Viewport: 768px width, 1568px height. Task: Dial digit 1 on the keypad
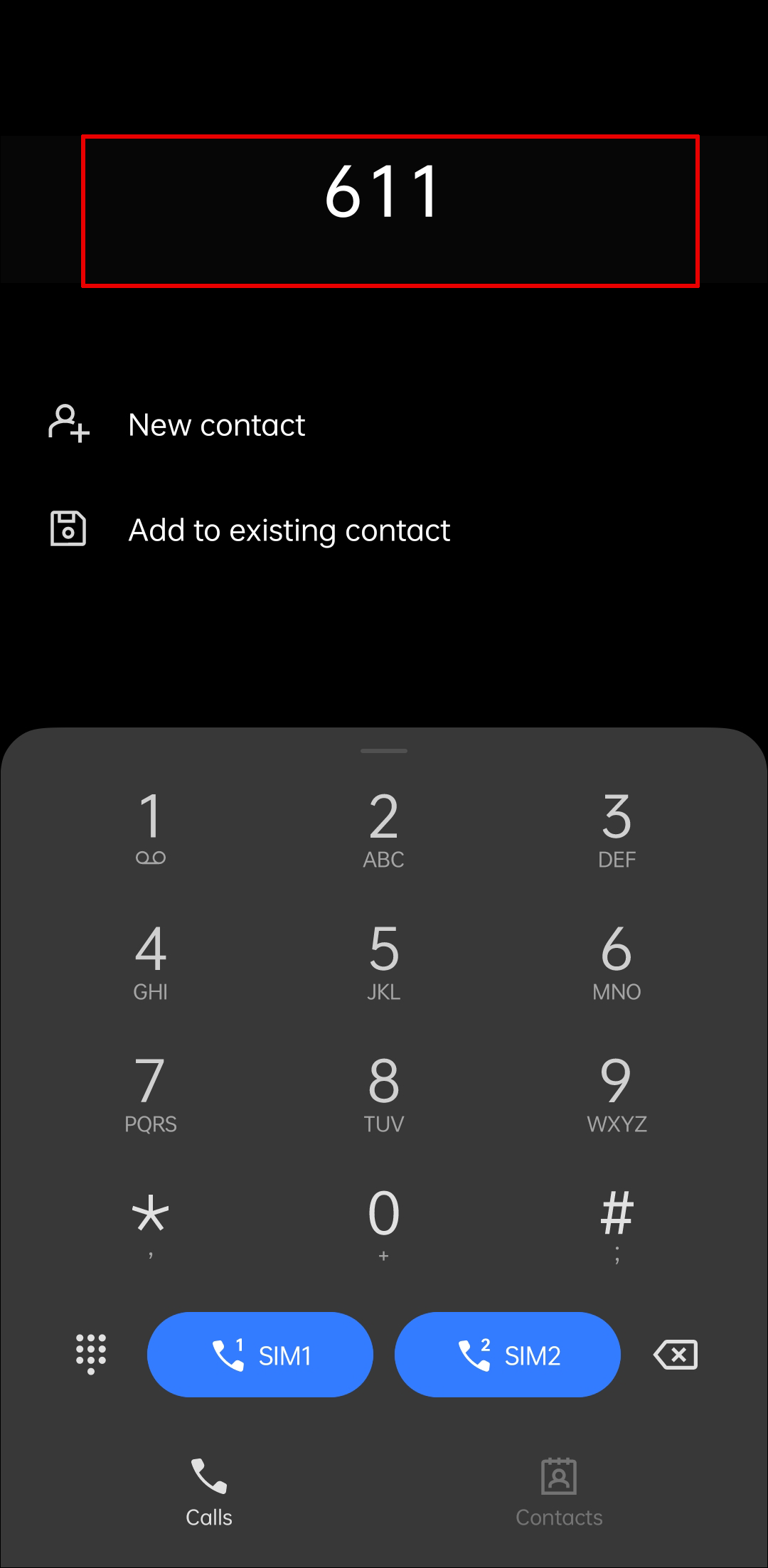pyautogui.click(x=151, y=828)
